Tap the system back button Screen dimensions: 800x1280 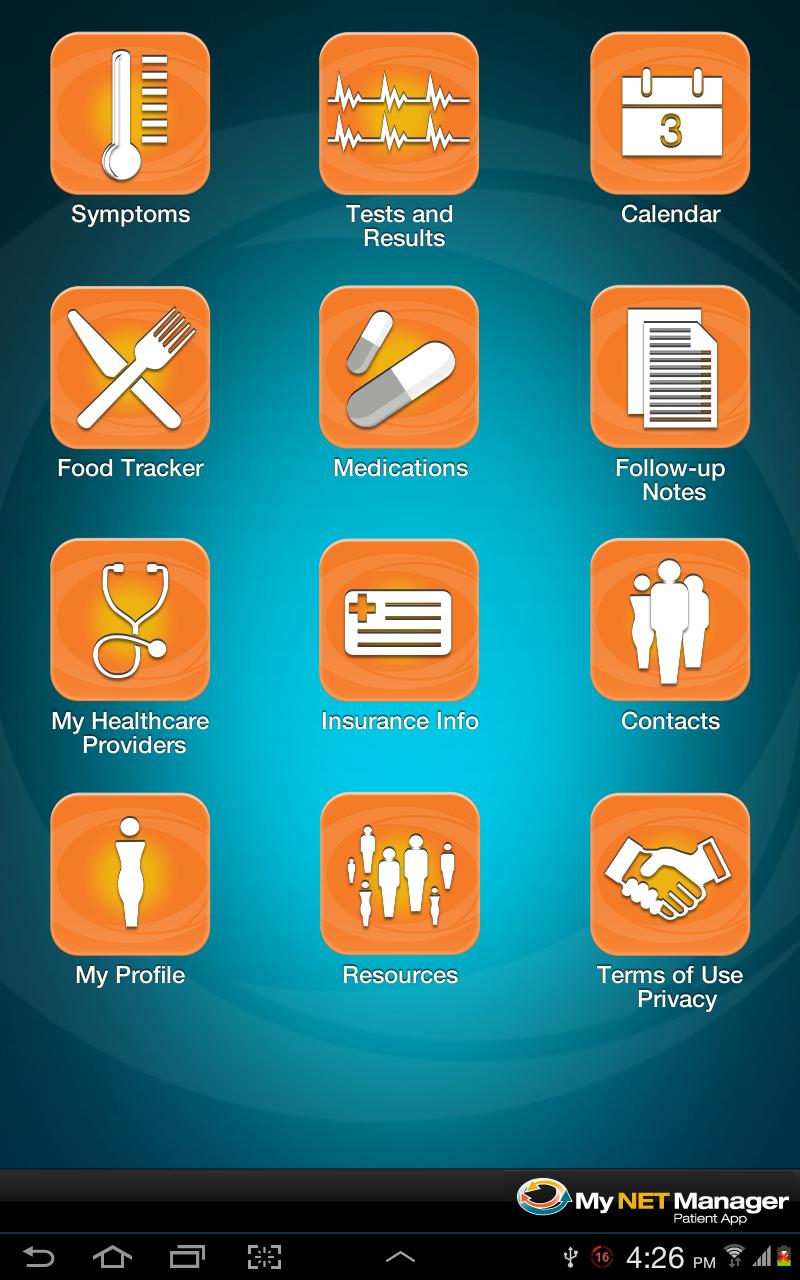click(39, 1257)
